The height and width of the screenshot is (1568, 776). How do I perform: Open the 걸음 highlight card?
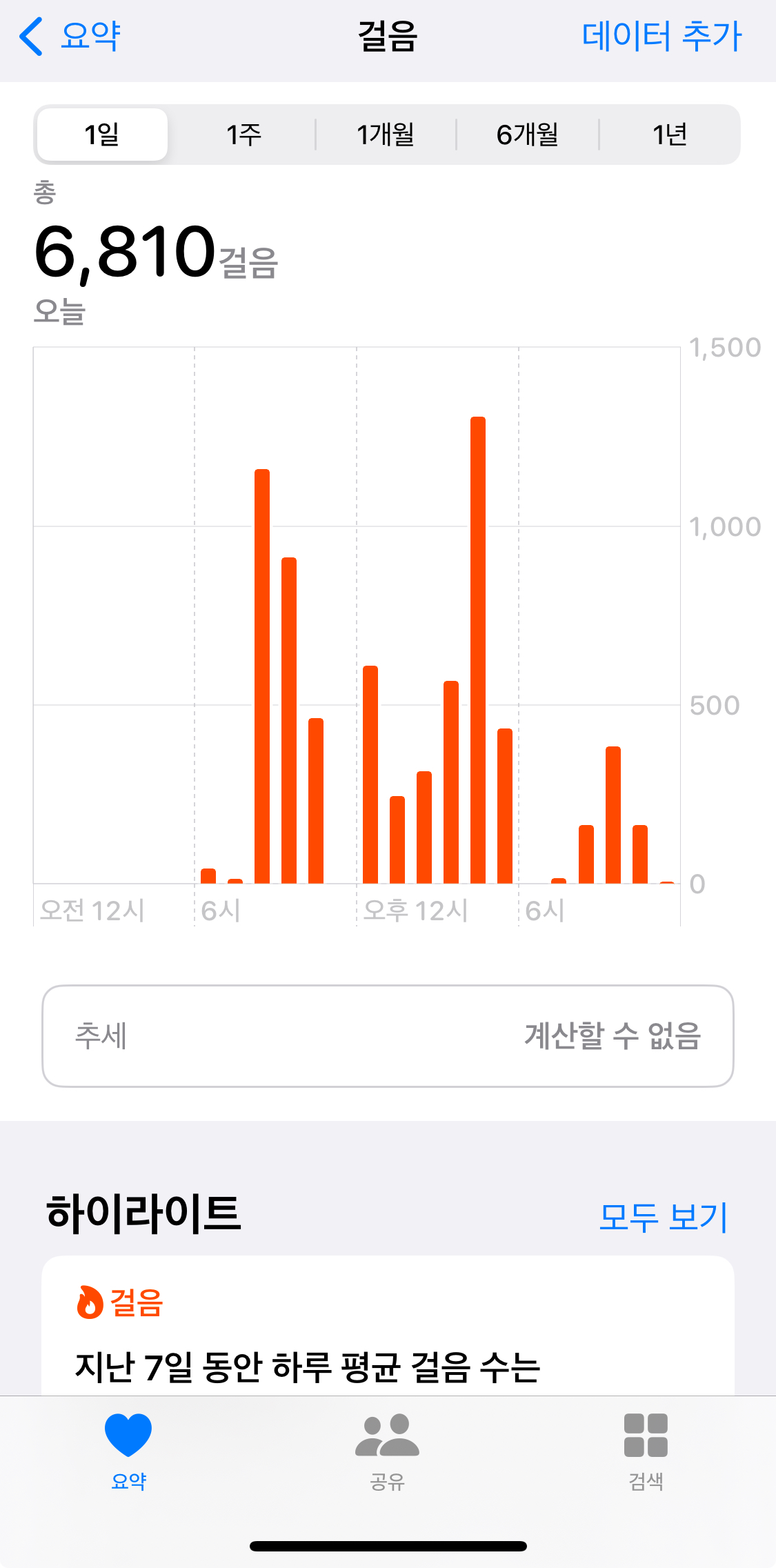tap(386, 1331)
